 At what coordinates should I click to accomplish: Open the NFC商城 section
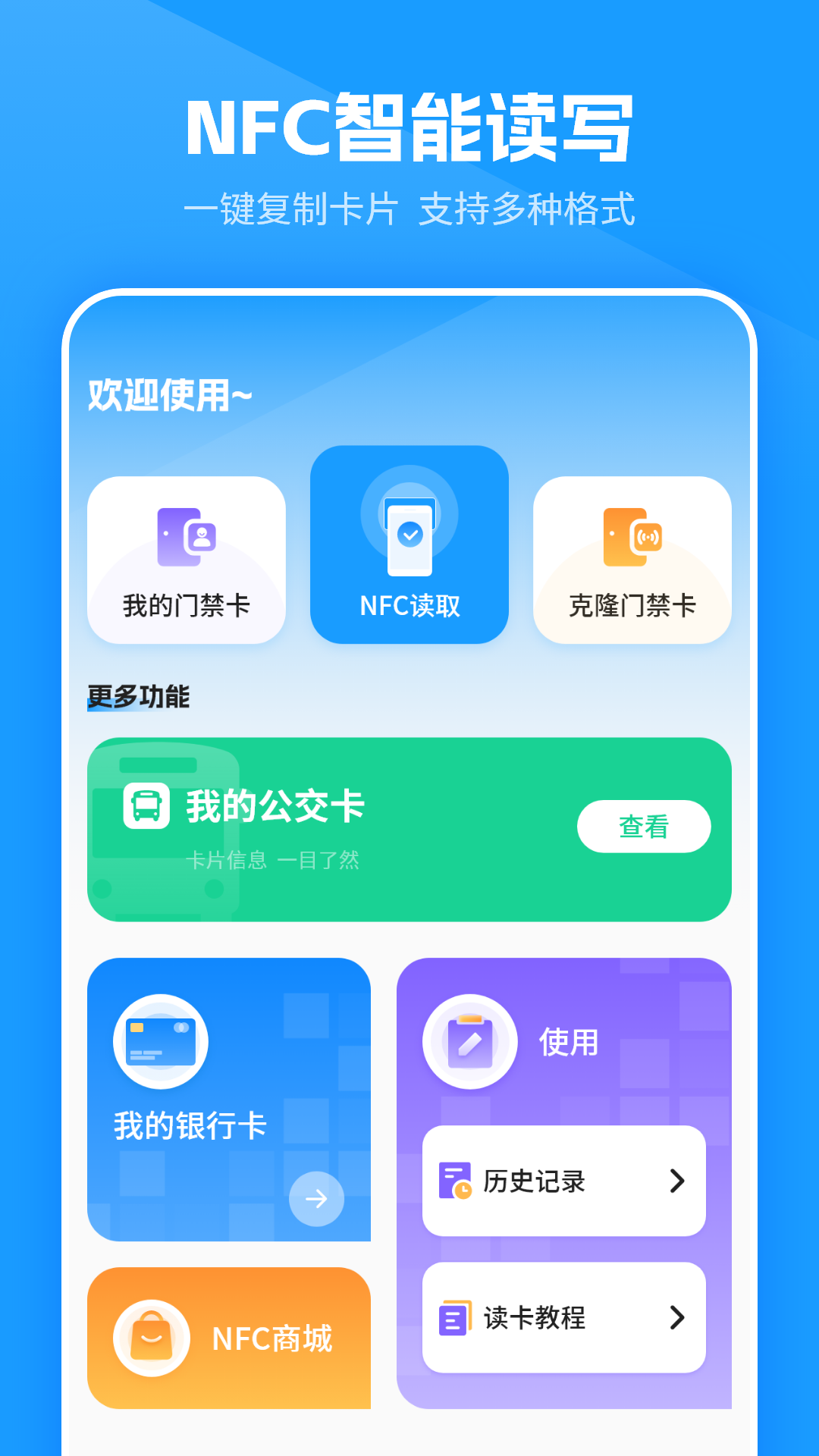(230, 1337)
